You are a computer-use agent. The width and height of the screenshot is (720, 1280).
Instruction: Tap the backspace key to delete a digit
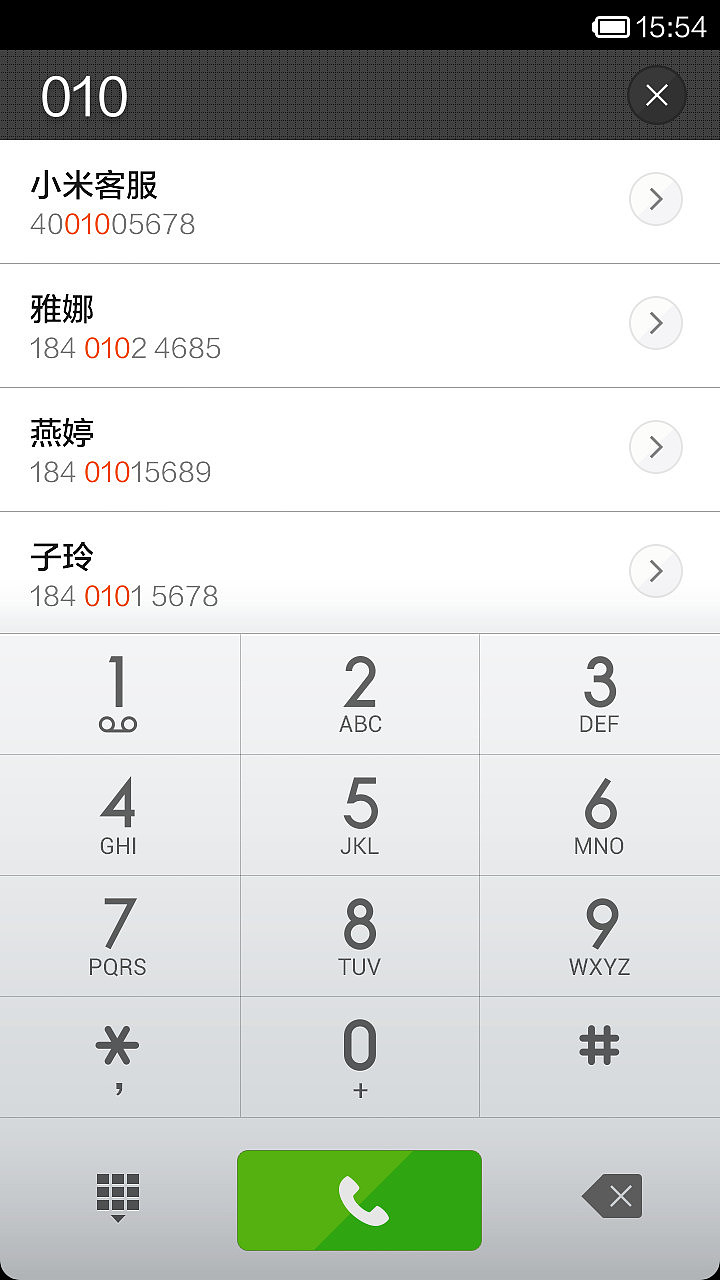pyautogui.click(x=612, y=1196)
